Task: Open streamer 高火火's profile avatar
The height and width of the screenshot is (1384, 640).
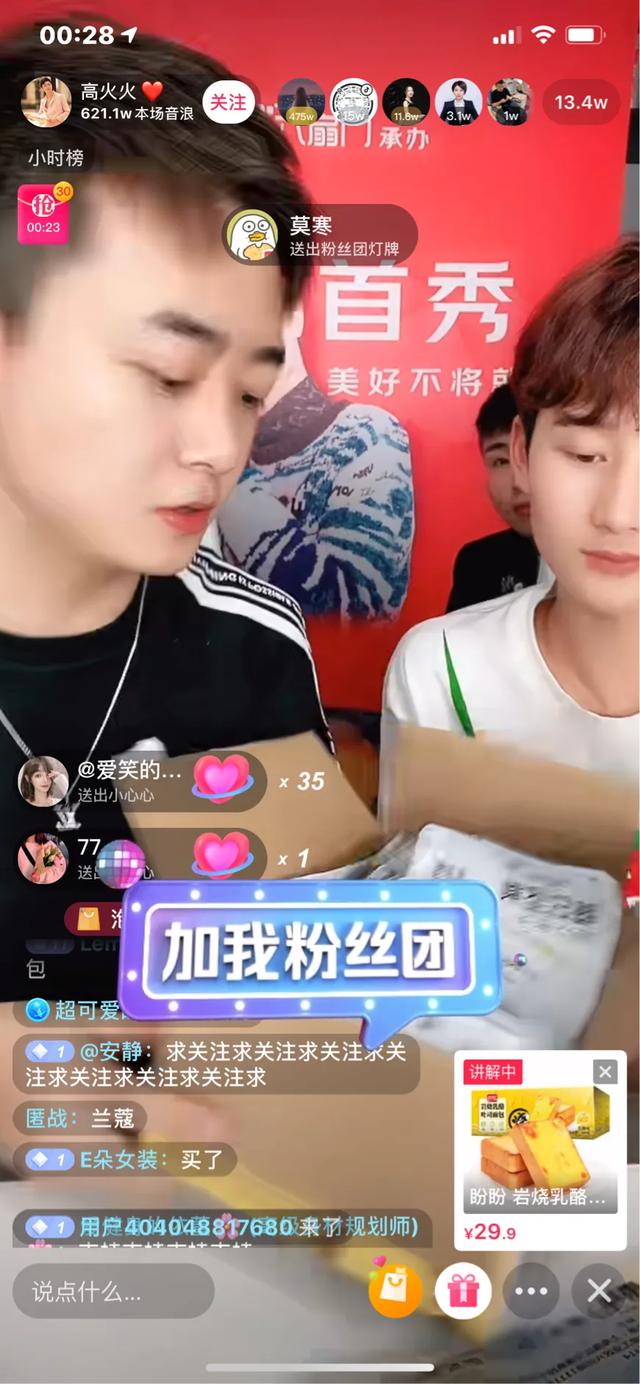Action: pos(46,101)
